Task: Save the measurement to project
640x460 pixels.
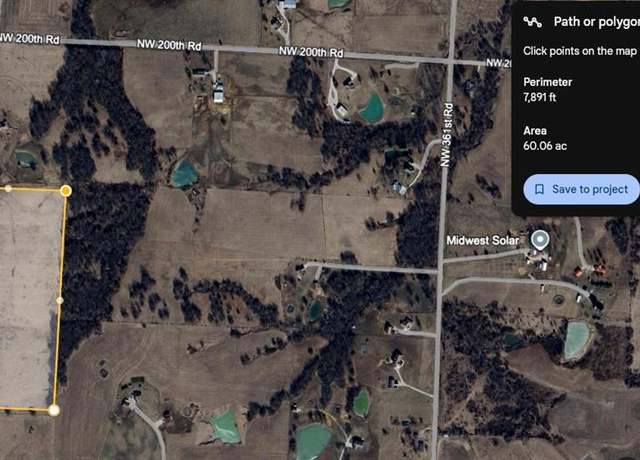Action: pos(581,189)
